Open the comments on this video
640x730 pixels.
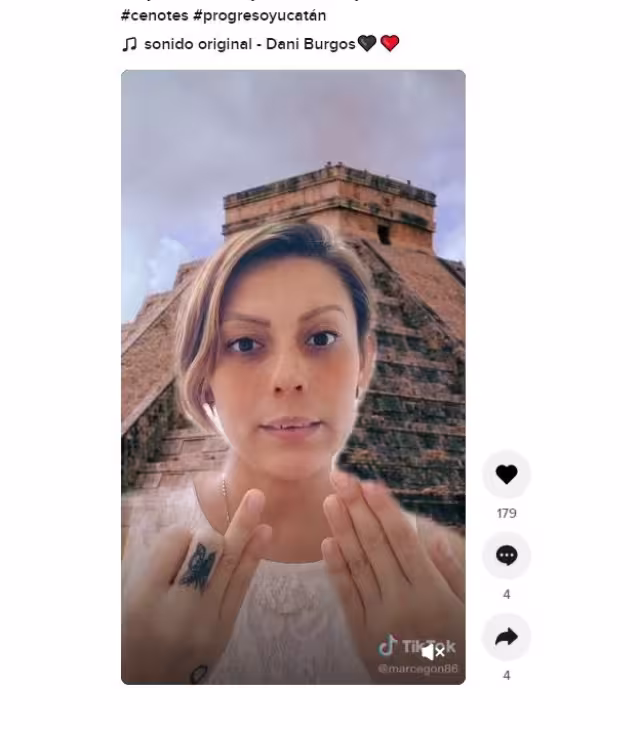click(506, 556)
